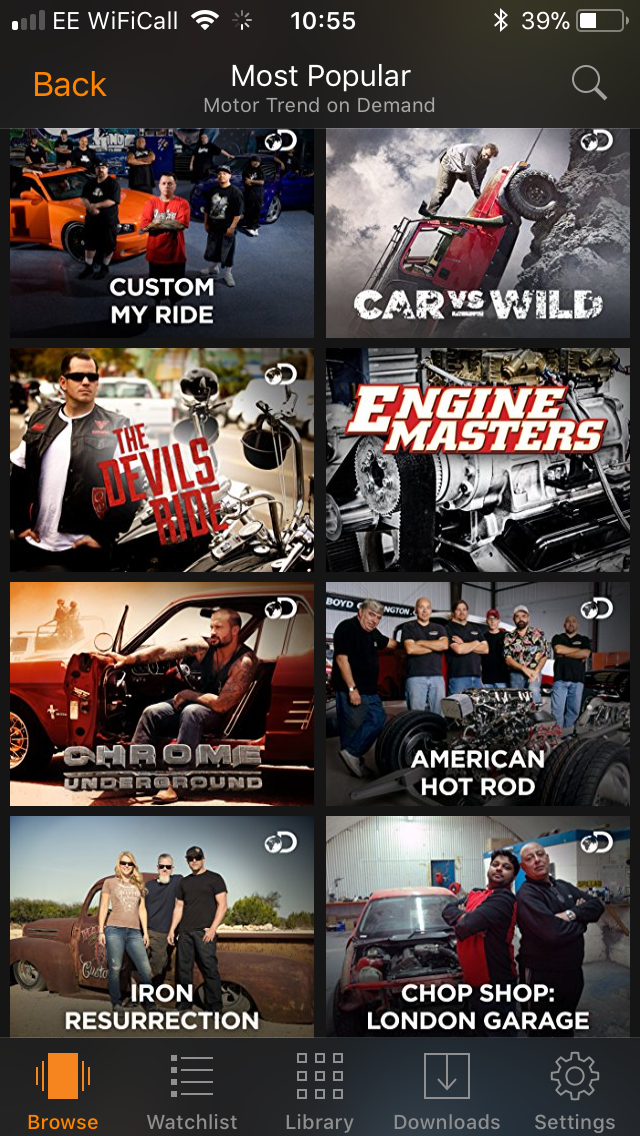View Chrome Underground show
This screenshot has height=1136, width=640.
pos(162,694)
